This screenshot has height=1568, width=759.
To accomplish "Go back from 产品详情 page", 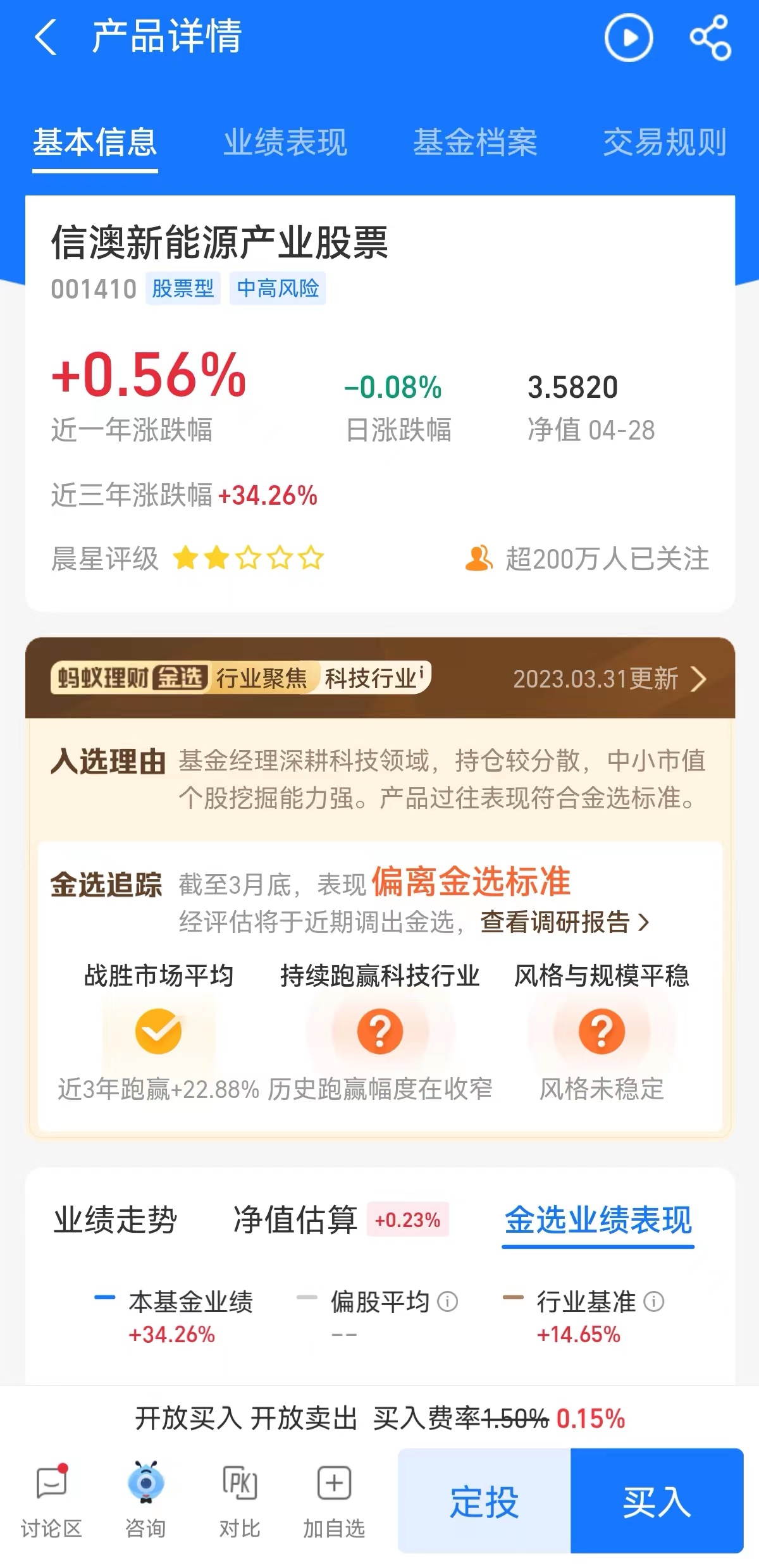I will (x=46, y=37).
